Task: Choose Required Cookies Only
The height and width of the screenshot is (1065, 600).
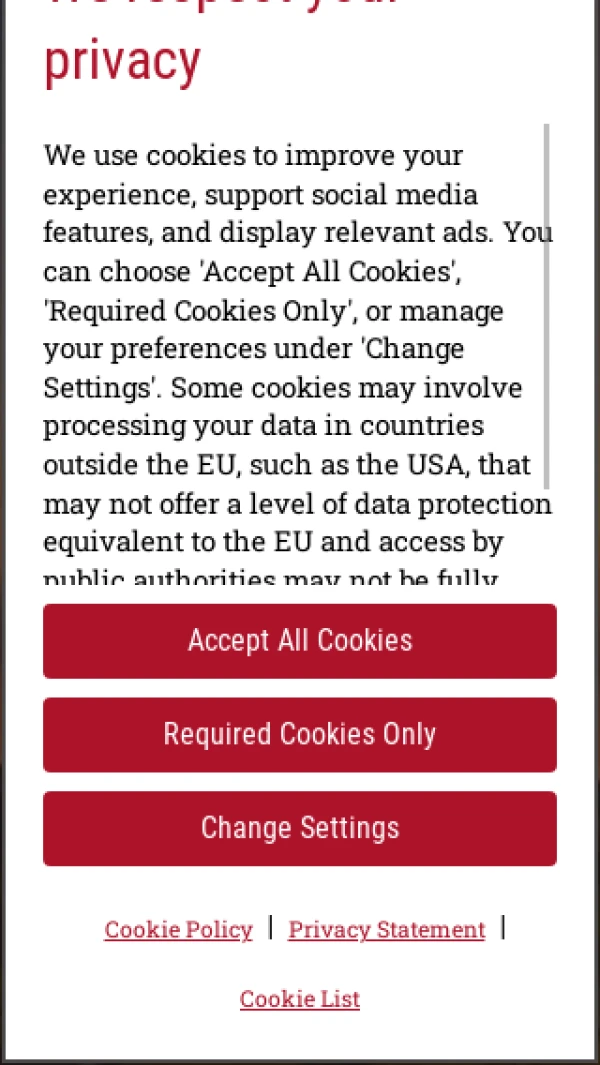Action: pyautogui.click(x=300, y=734)
